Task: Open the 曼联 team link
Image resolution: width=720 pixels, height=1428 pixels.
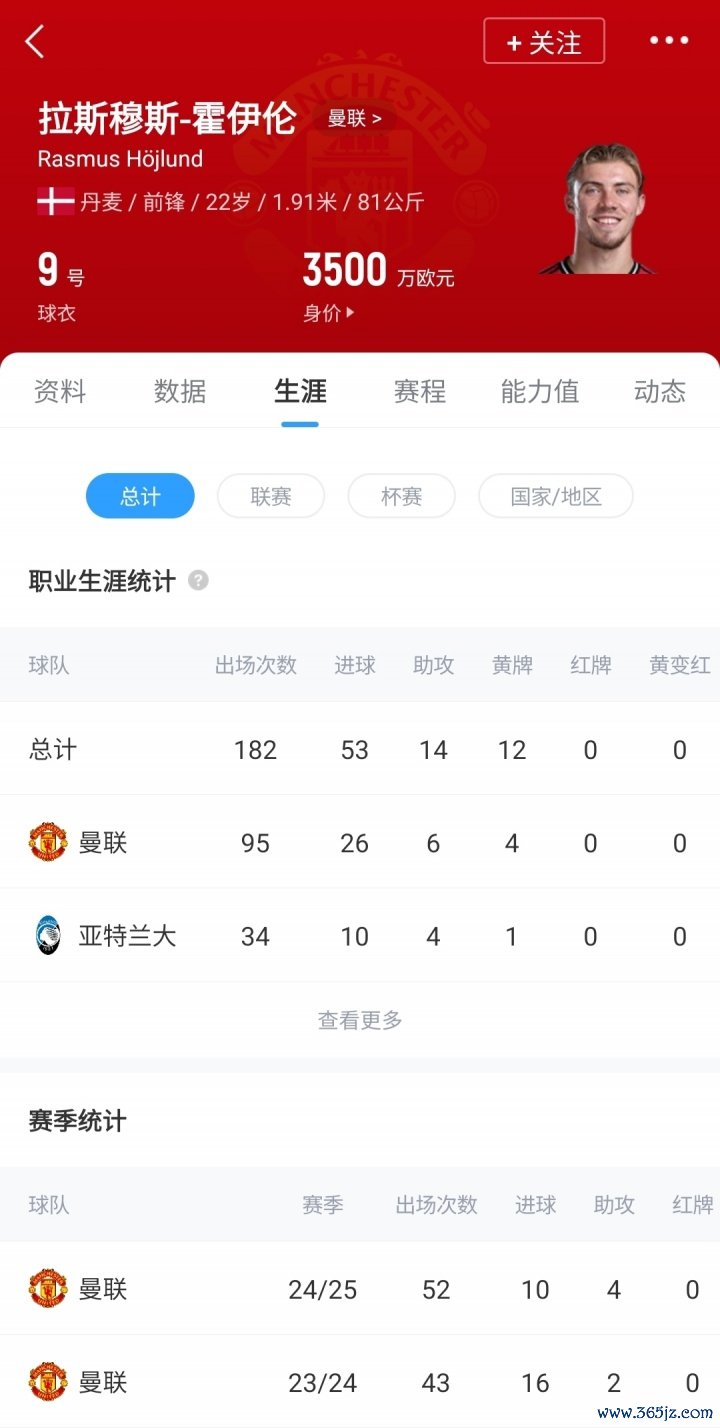Action: [354, 119]
